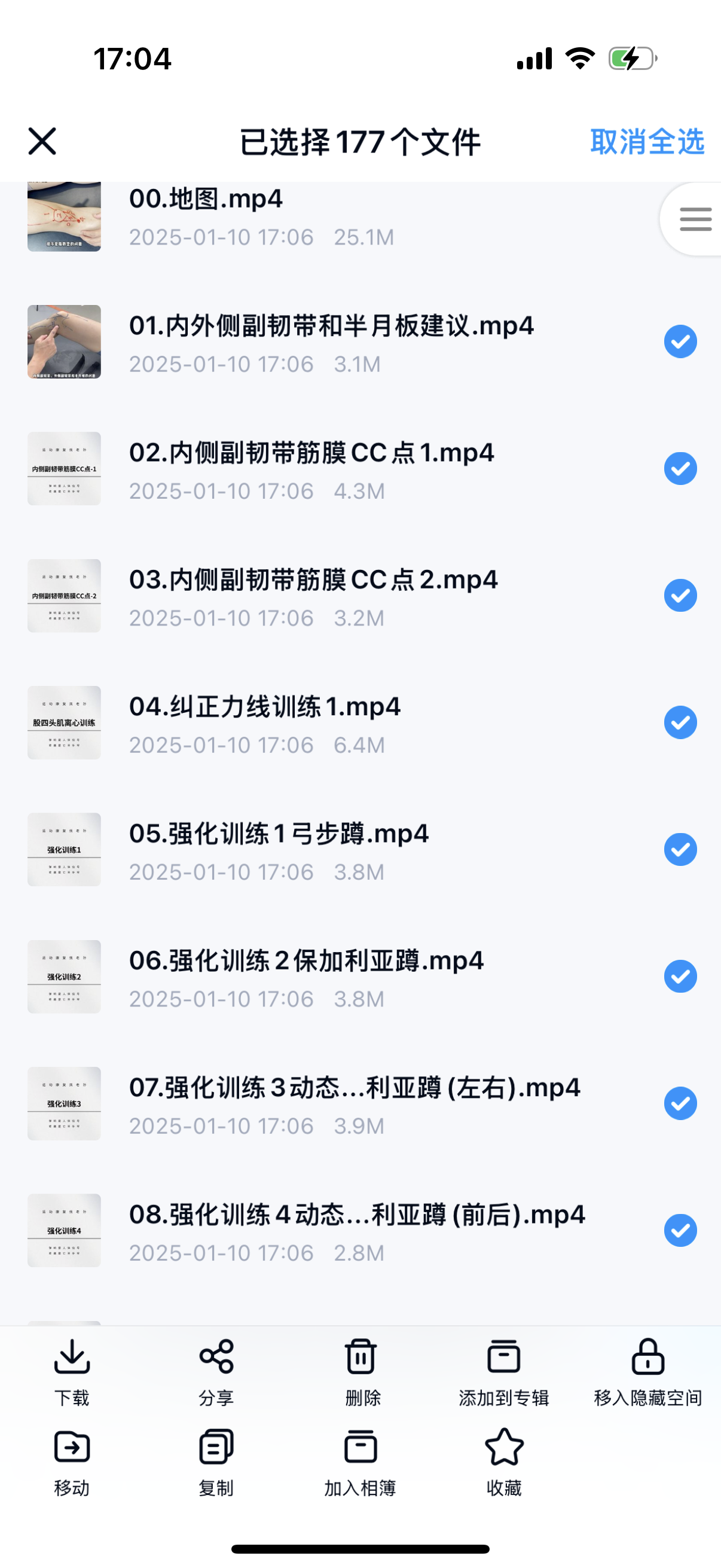This screenshot has height=1568, width=721.
Task: Deselect 06.强化训练2保加利亚蹲.mp4
Action: 680,977
